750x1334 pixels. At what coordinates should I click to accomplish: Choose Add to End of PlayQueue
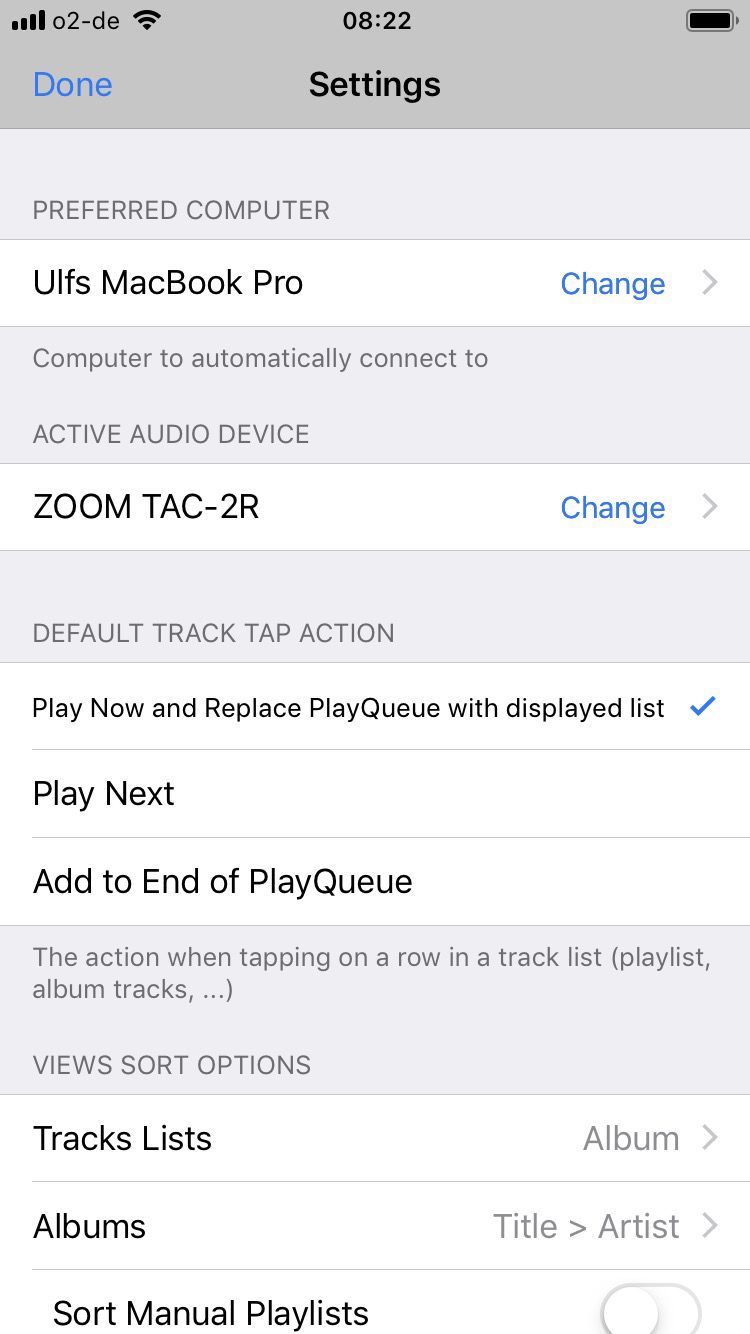pyautogui.click(x=223, y=882)
